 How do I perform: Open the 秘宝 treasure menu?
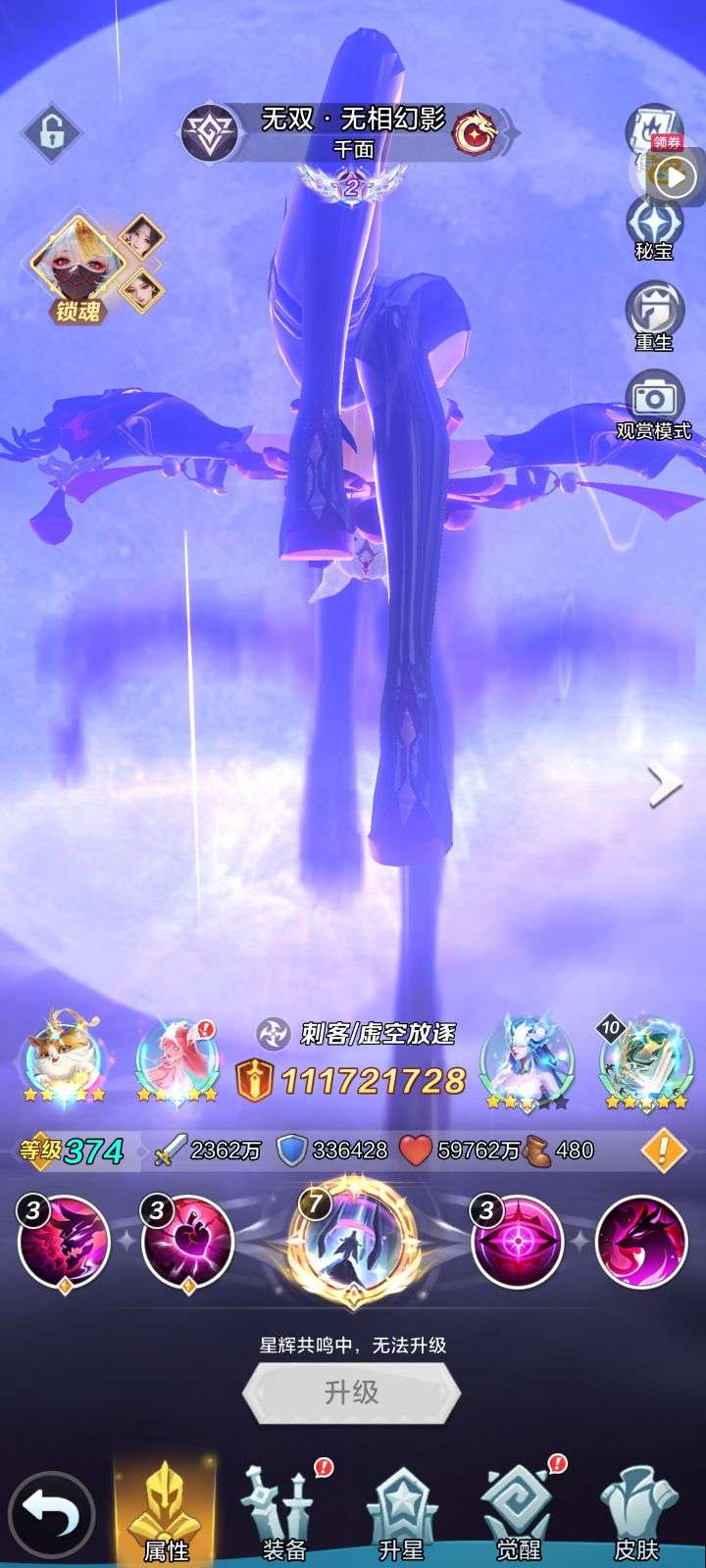[x=653, y=225]
